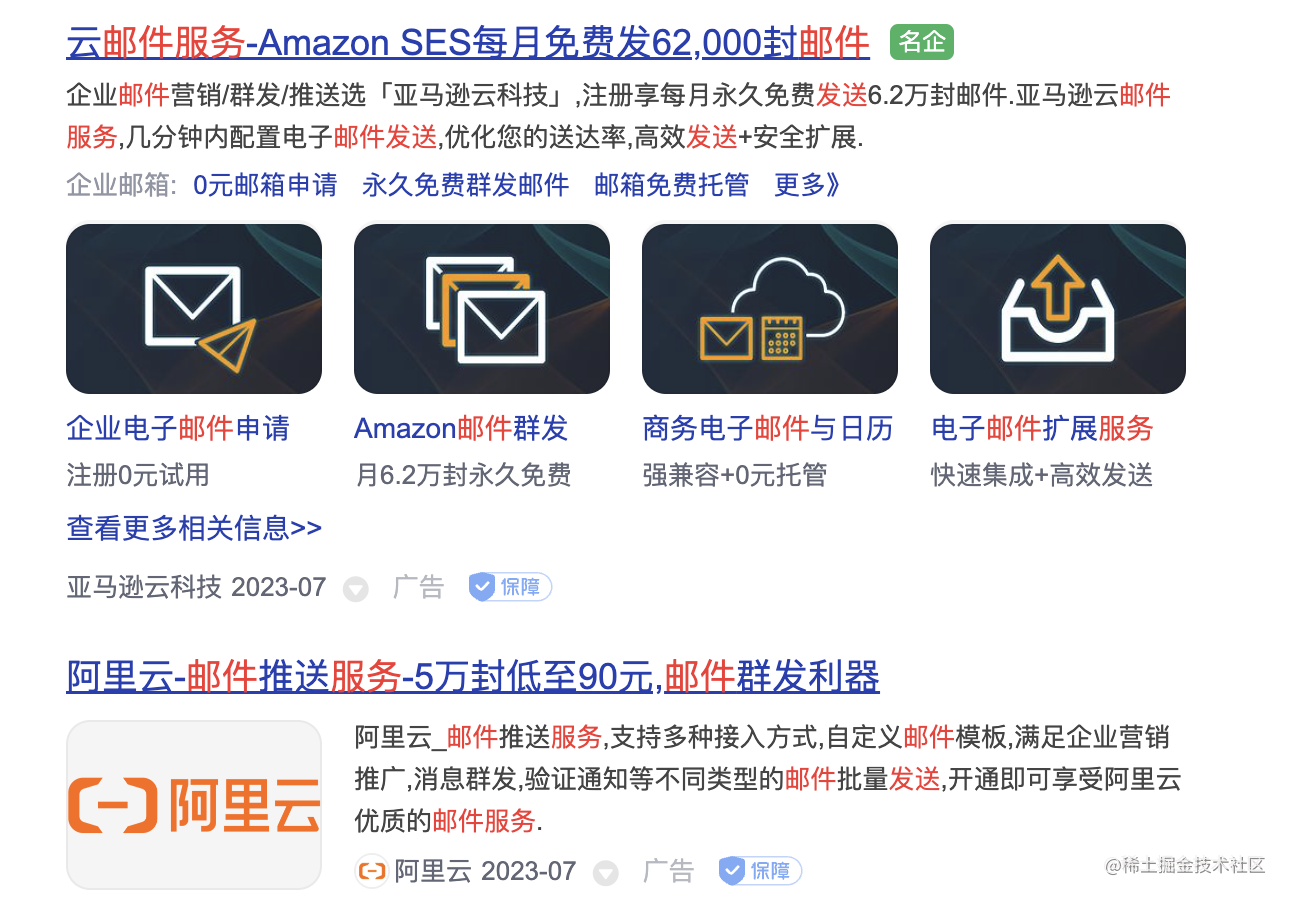
Task: Open the 0元邮箱申请 sublink
Action: 265,185
